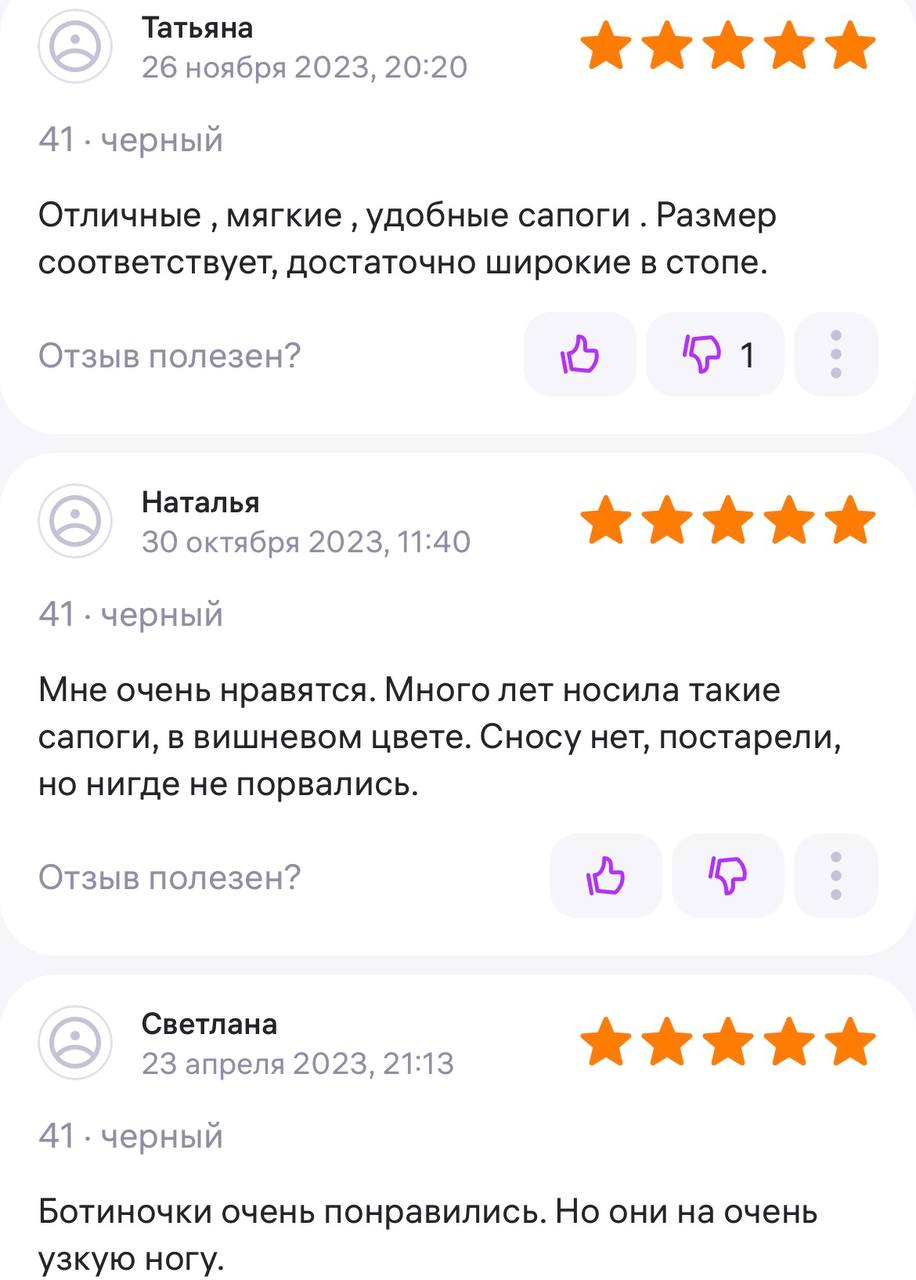Dislike Татьяна's review with thumbs down
The height and width of the screenshot is (1280, 916).
tap(715, 354)
